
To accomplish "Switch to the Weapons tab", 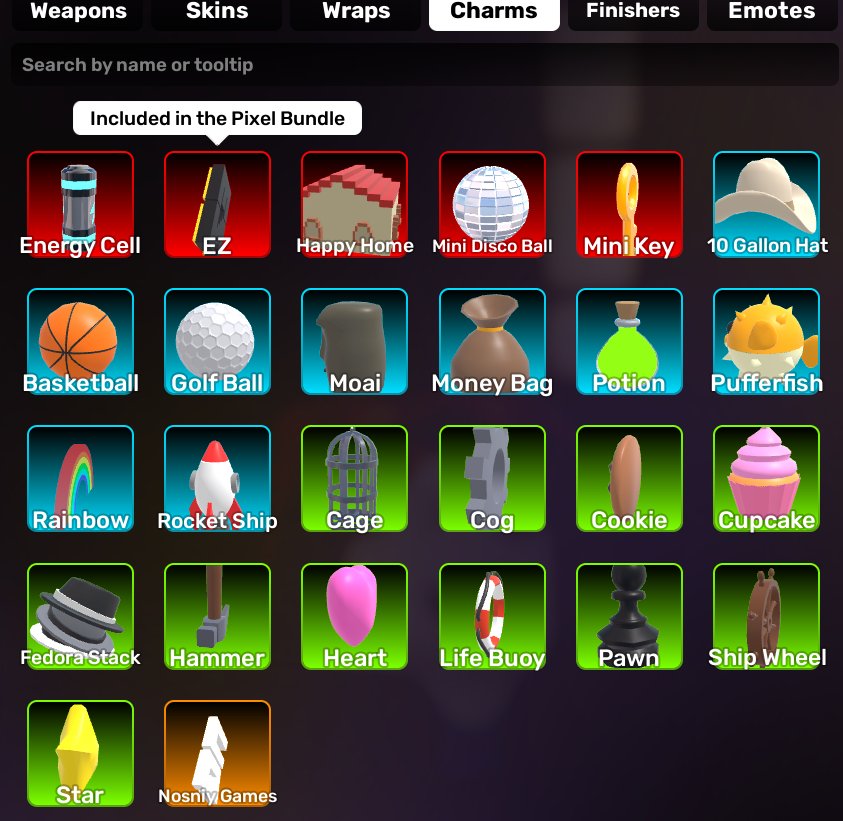I will (x=78, y=12).
